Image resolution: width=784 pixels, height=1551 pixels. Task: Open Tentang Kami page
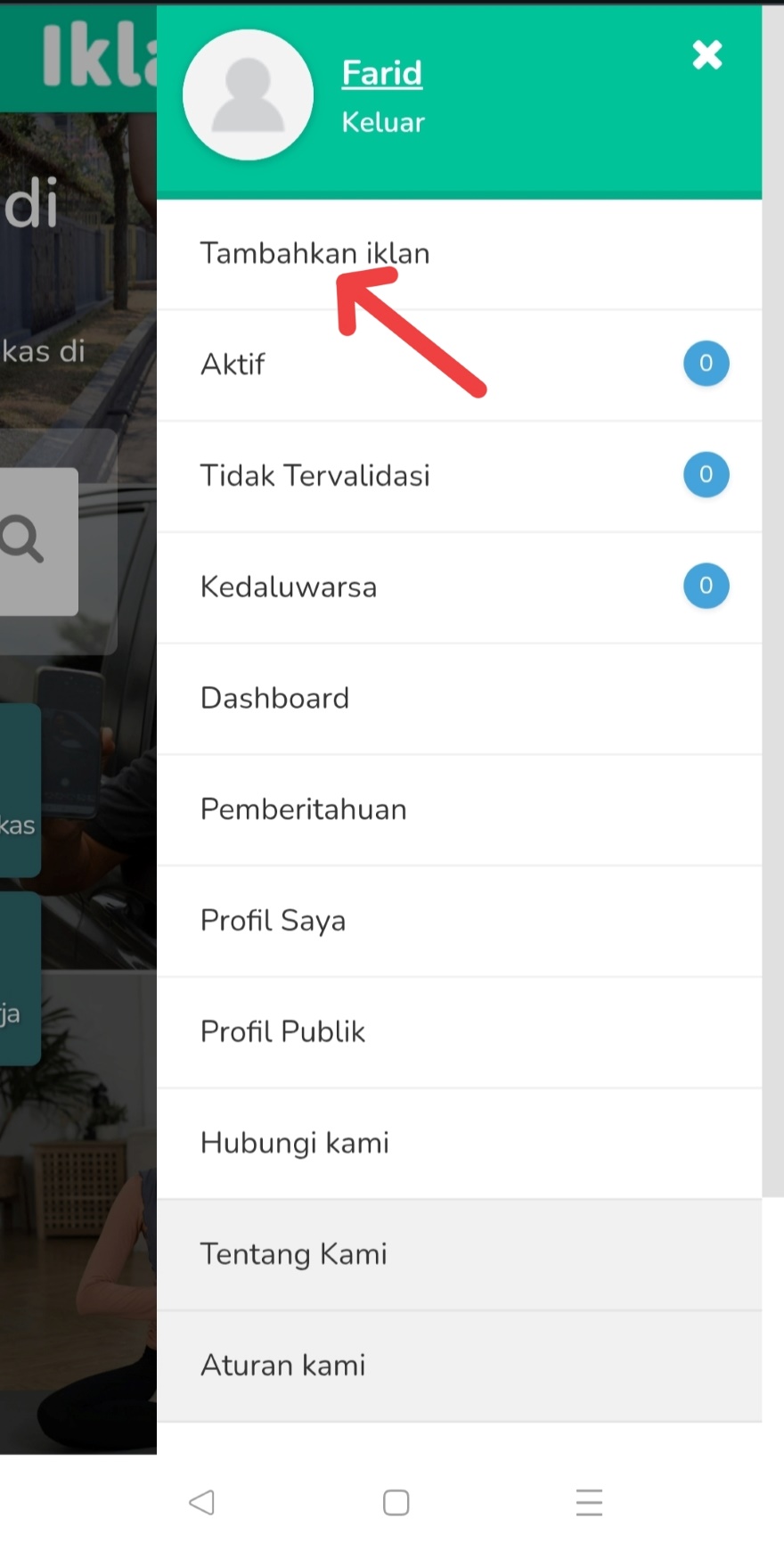click(x=293, y=1254)
